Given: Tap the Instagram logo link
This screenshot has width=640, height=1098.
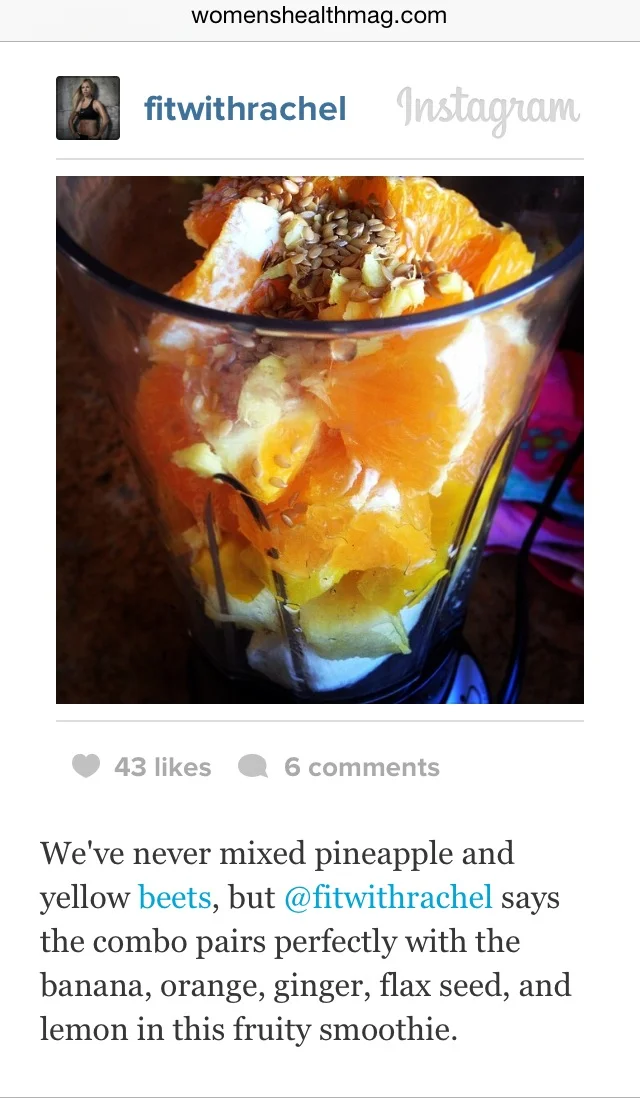Looking at the screenshot, I should [x=488, y=111].
